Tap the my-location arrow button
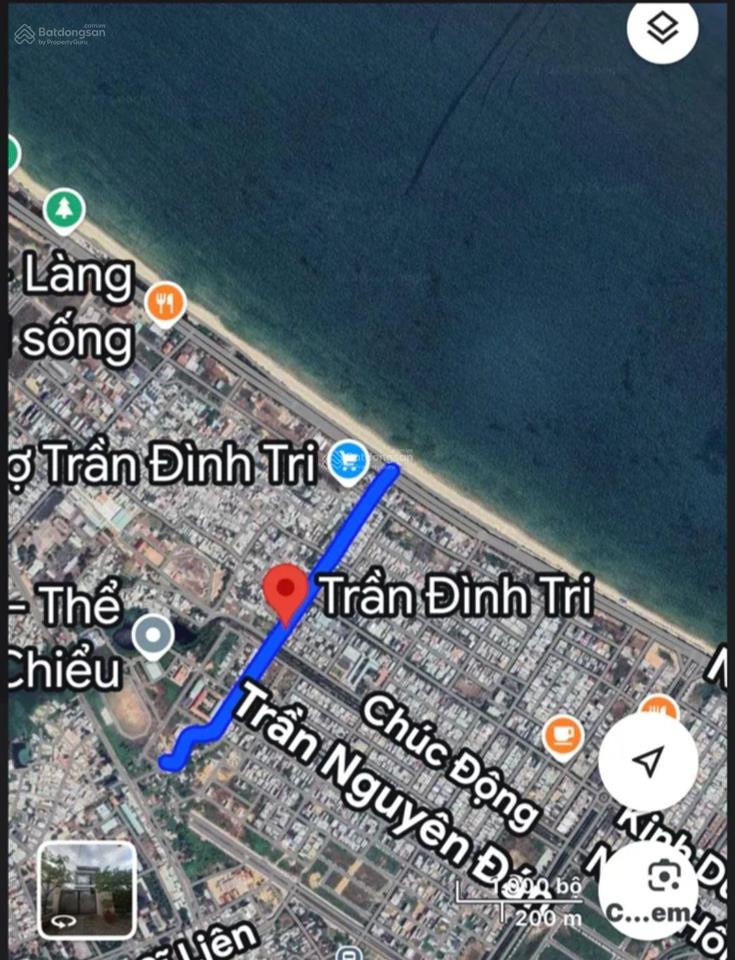The image size is (735, 960). 648,763
